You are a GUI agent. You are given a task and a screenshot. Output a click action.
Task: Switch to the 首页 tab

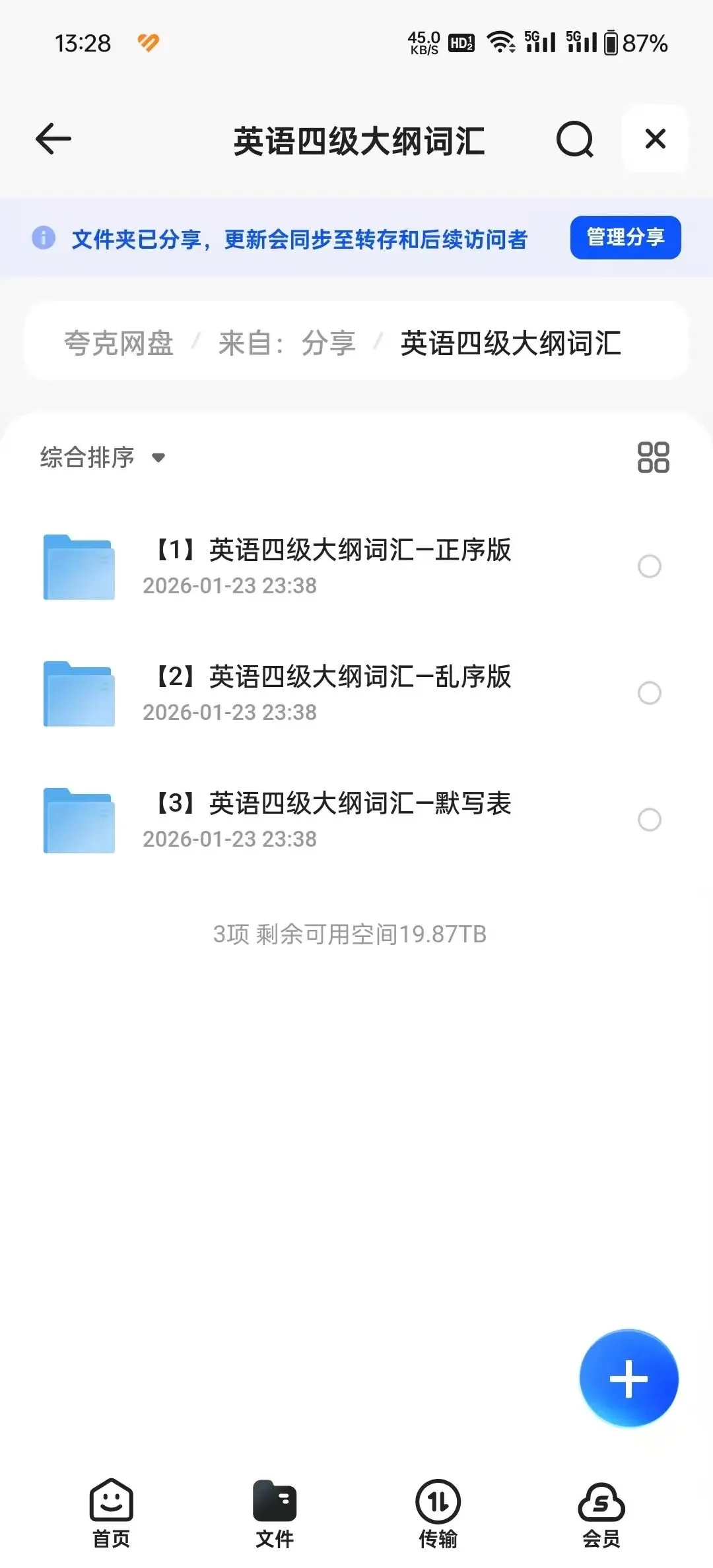[111, 1514]
